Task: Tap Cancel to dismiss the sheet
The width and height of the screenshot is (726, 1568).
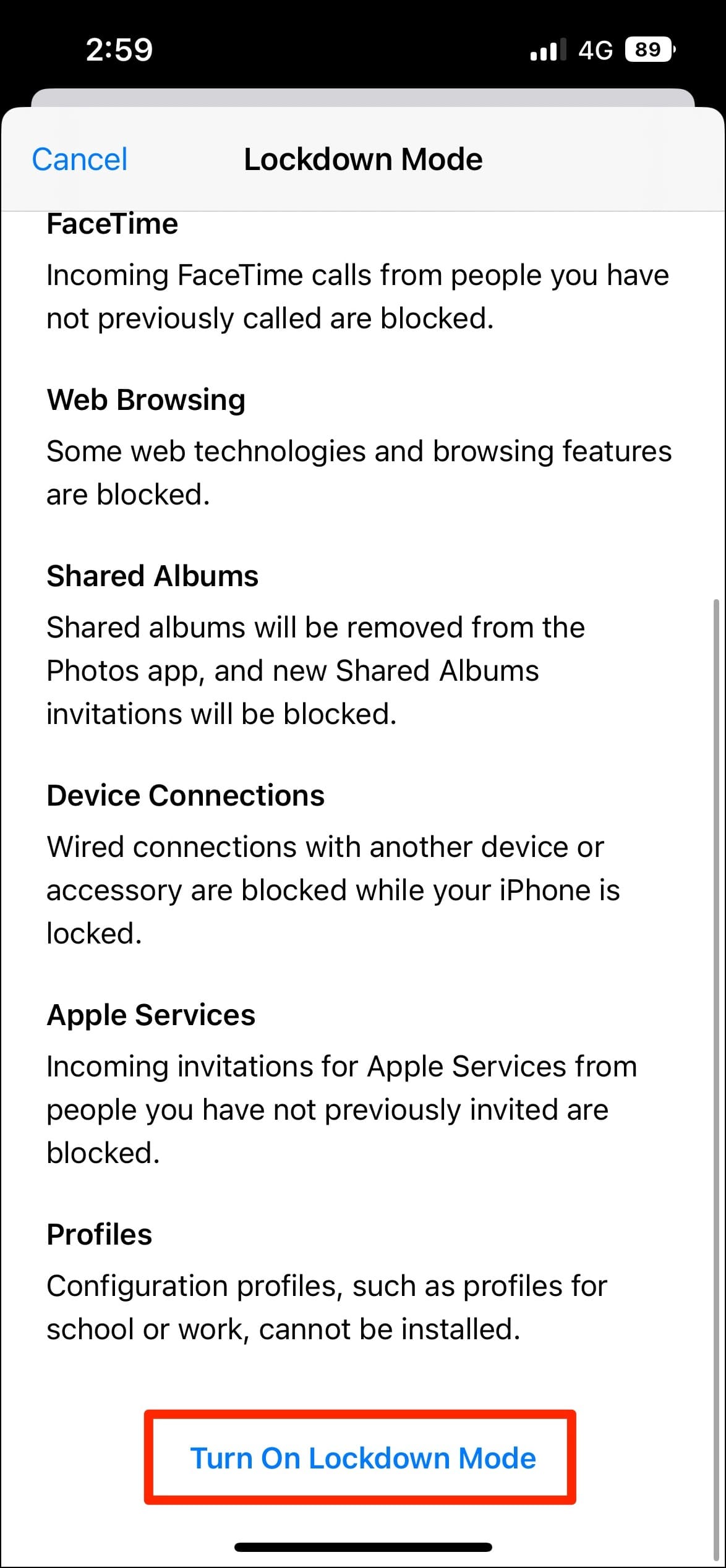Action: pyautogui.click(x=79, y=159)
